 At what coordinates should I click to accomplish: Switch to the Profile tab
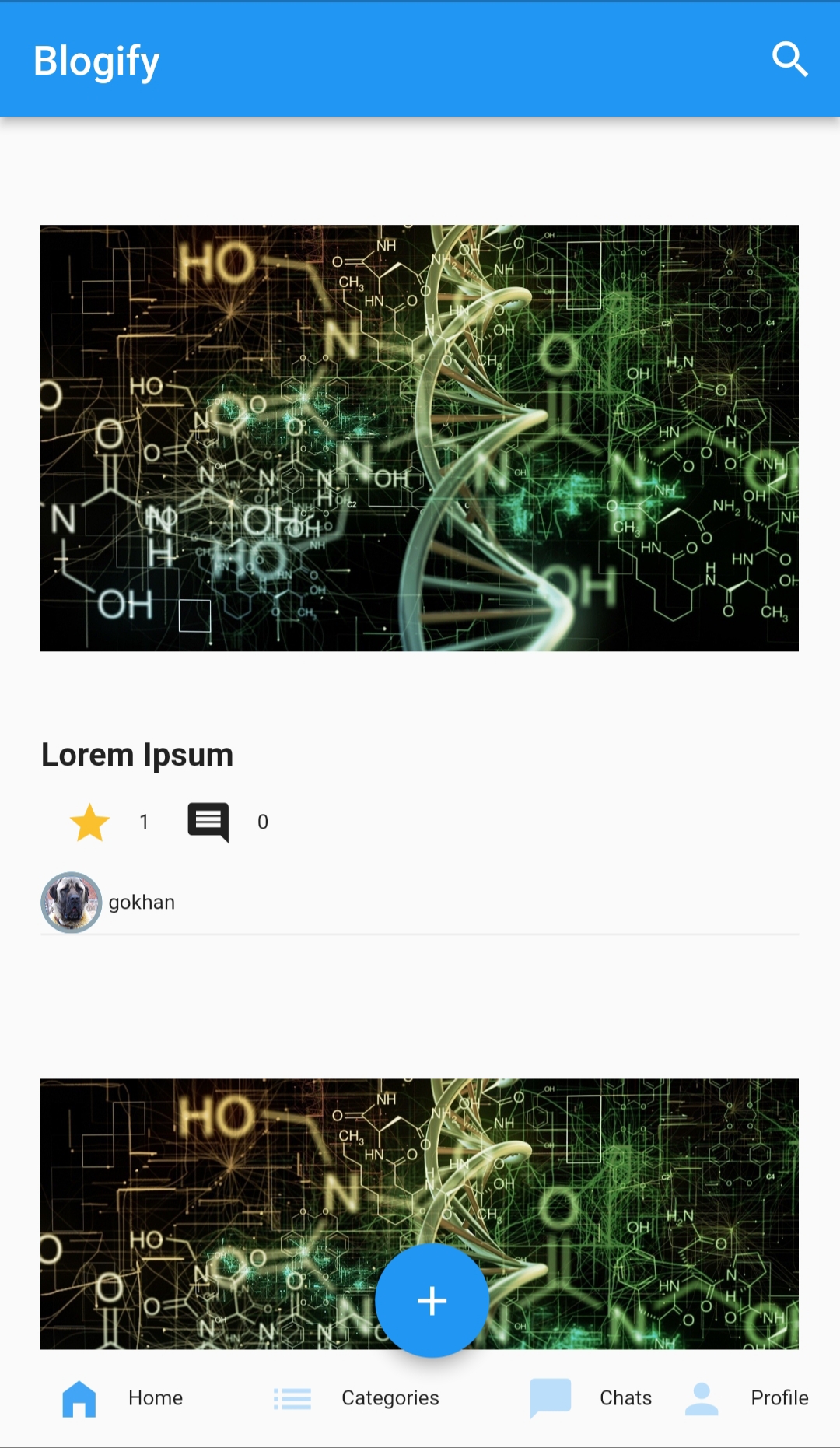(747, 1398)
